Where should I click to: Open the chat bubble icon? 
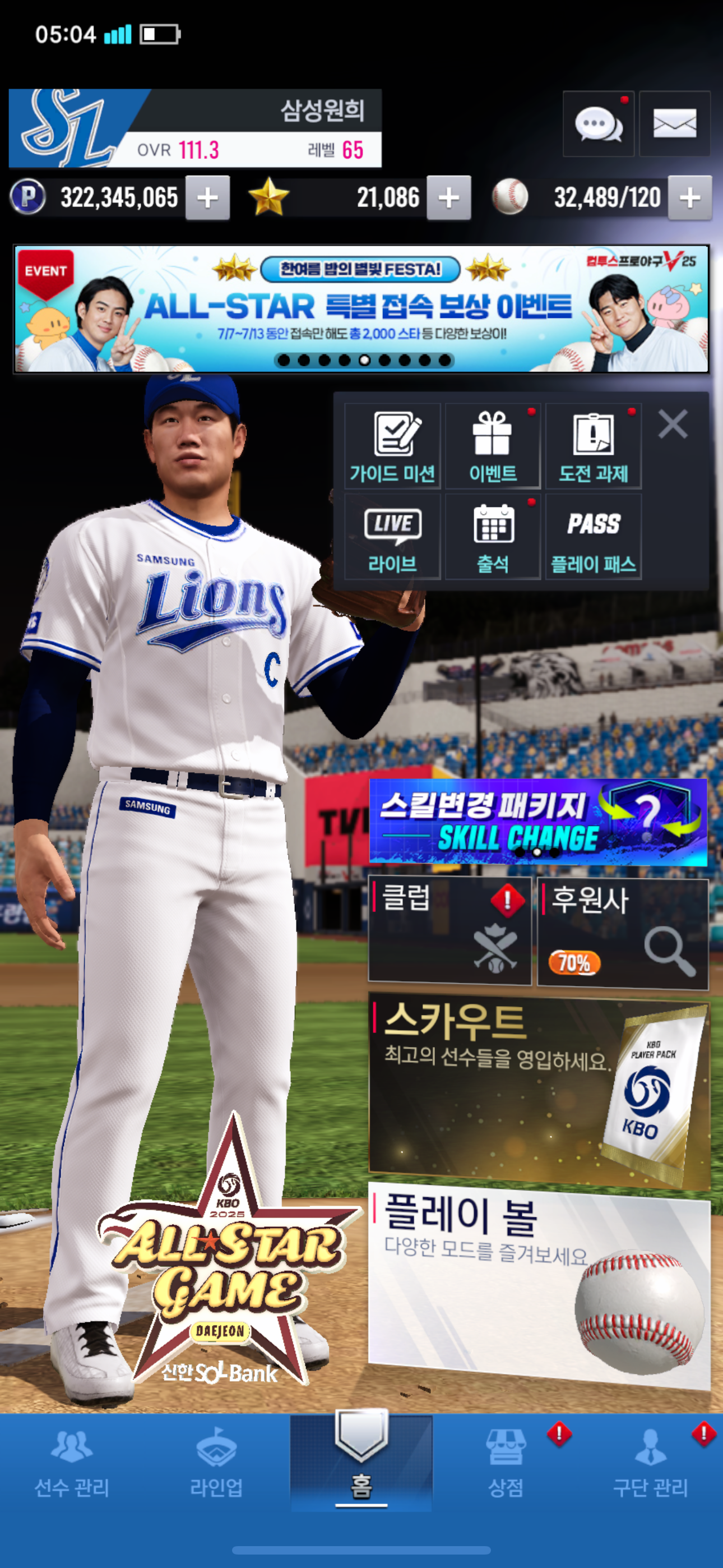point(598,124)
